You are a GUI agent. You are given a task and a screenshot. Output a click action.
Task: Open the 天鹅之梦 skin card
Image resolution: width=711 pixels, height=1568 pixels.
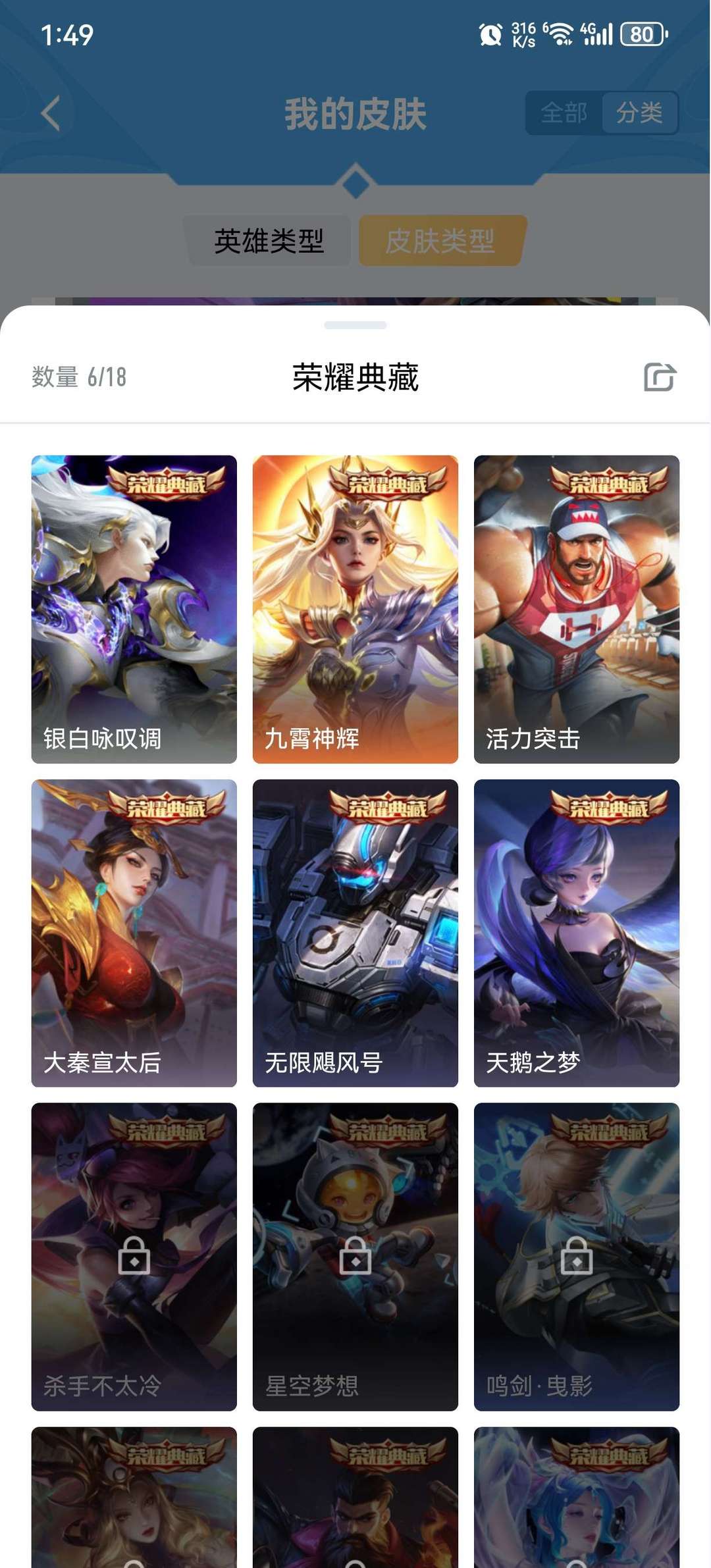(576, 933)
